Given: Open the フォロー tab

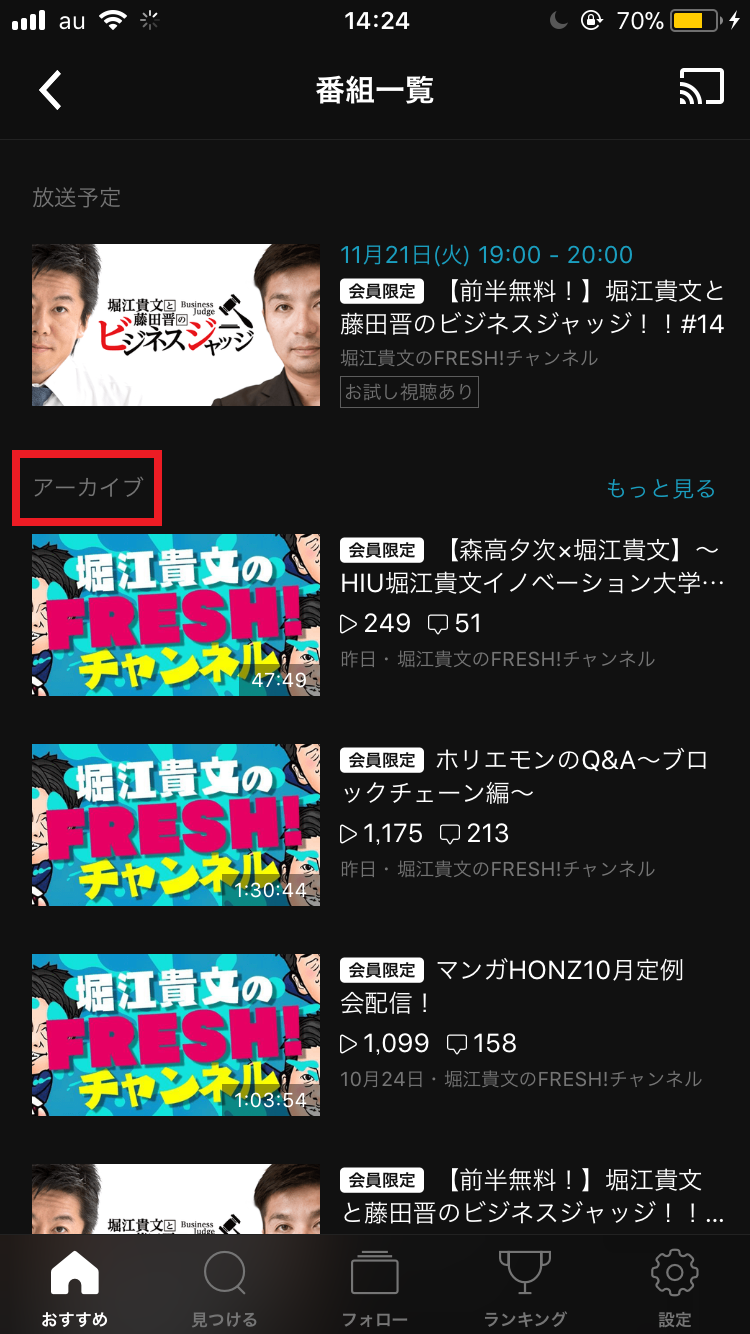Looking at the screenshot, I should pos(375,1288).
